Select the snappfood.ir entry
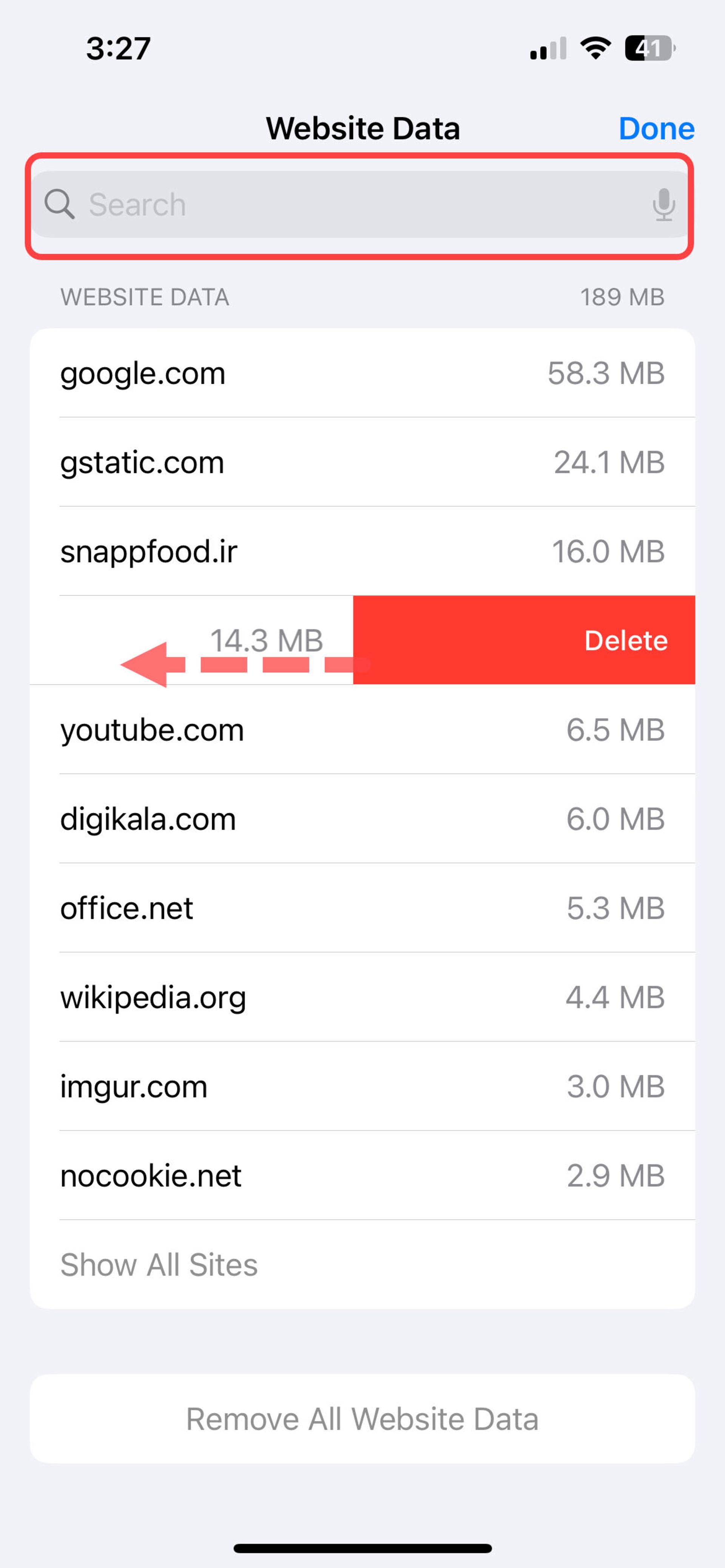 point(362,551)
